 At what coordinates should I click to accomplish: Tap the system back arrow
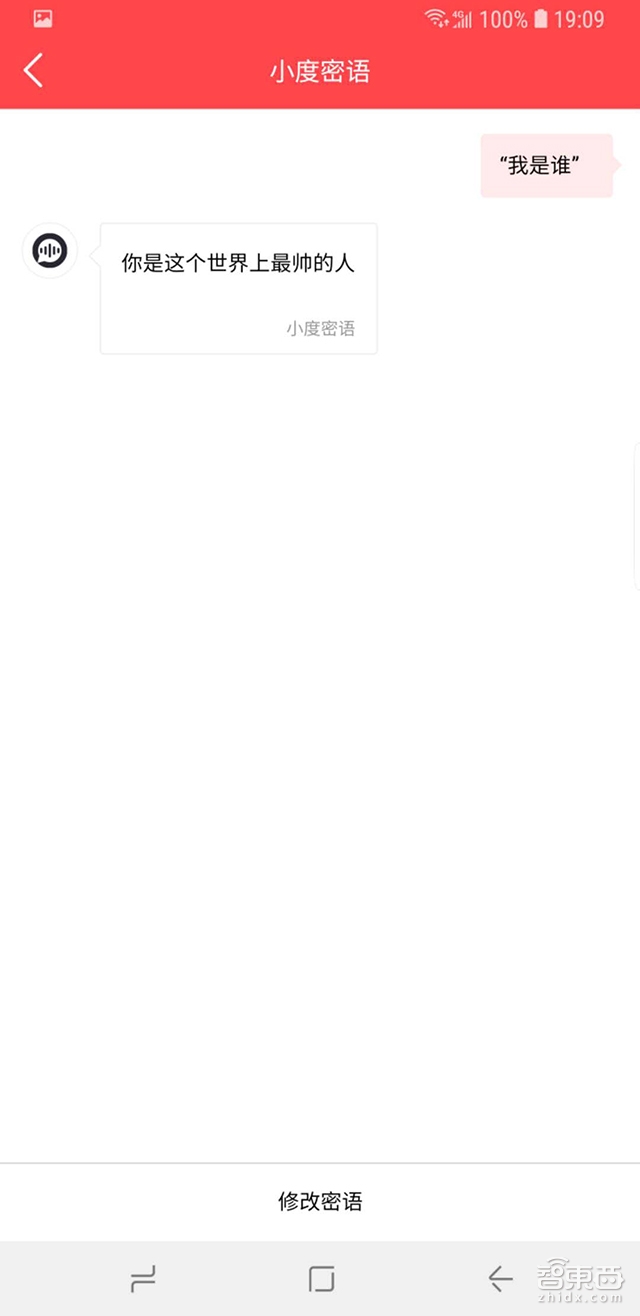point(500,1278)
